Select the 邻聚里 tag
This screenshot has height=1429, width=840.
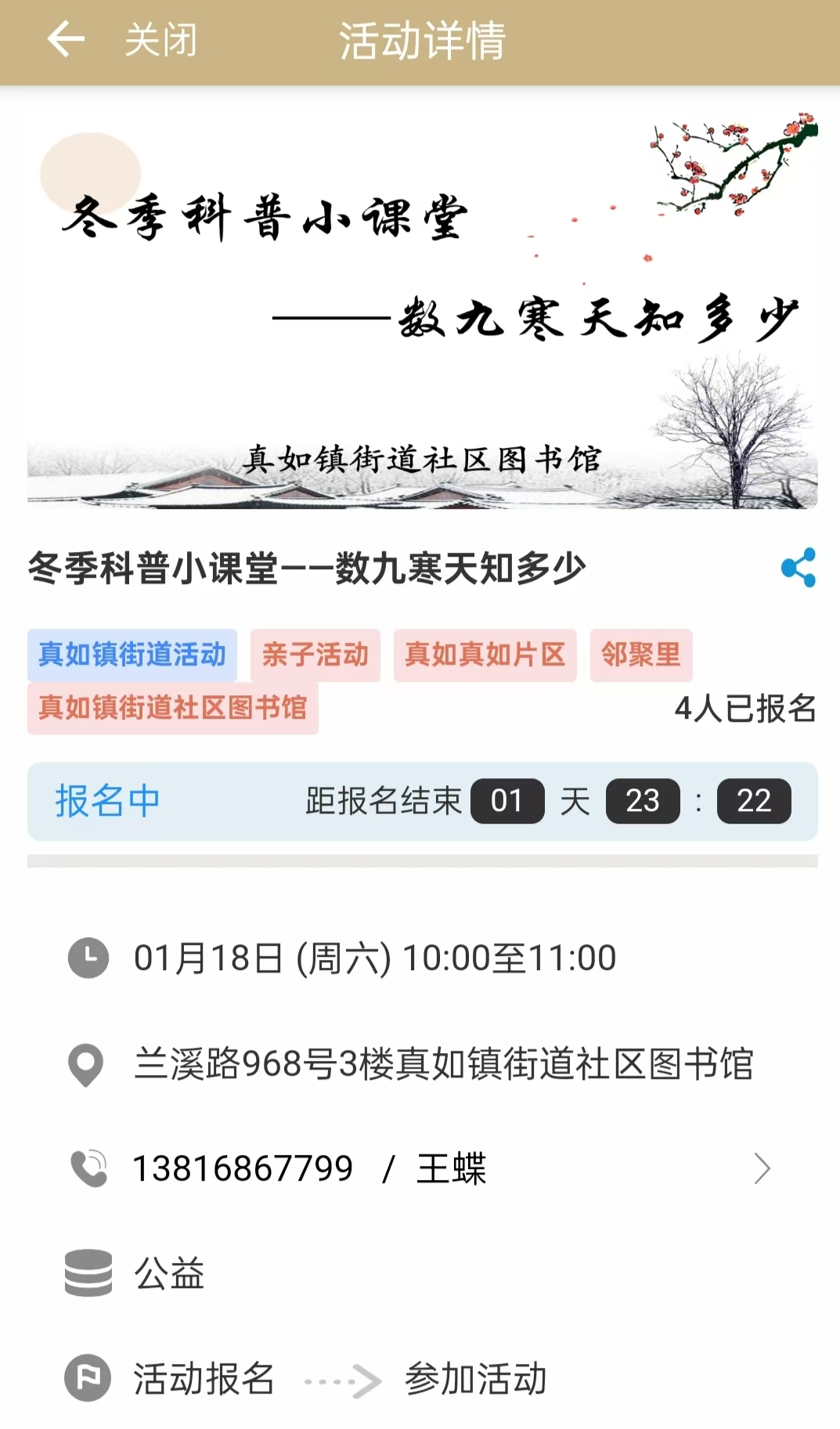pyautogui.click(x=640, y=655)
